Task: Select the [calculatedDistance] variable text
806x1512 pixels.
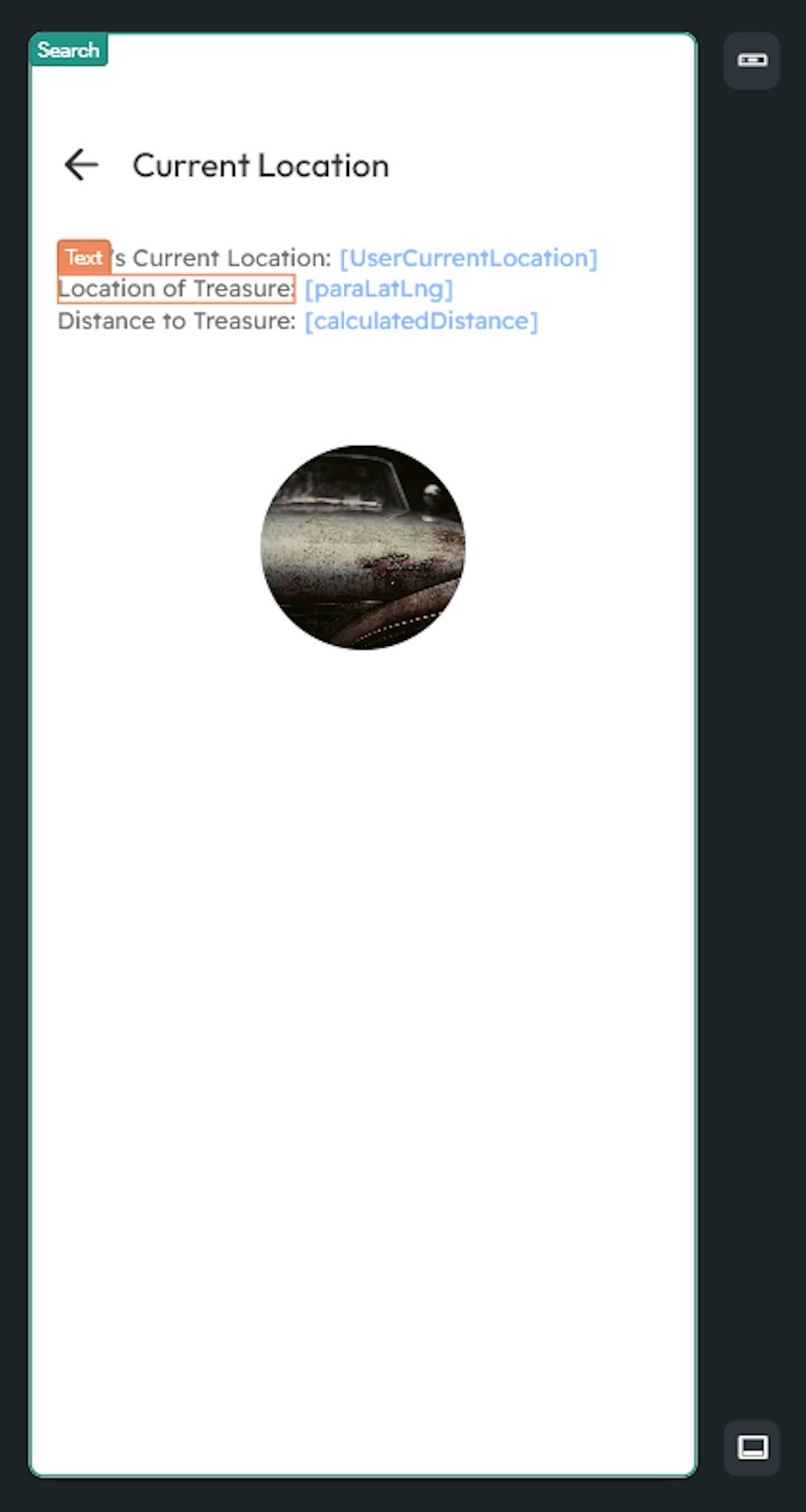Action: click(x=421, y=321)
